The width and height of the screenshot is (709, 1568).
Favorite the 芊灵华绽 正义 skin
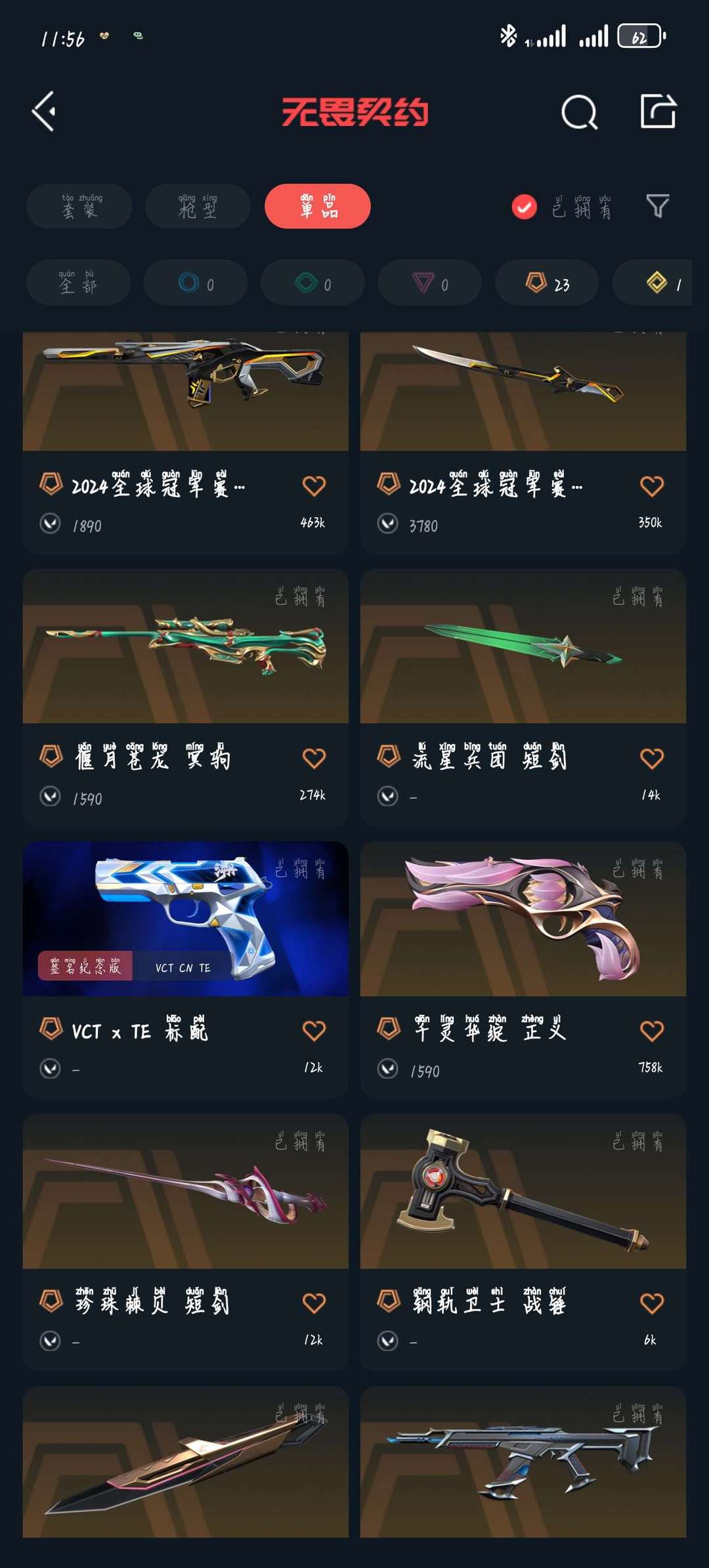[651, 1031]
